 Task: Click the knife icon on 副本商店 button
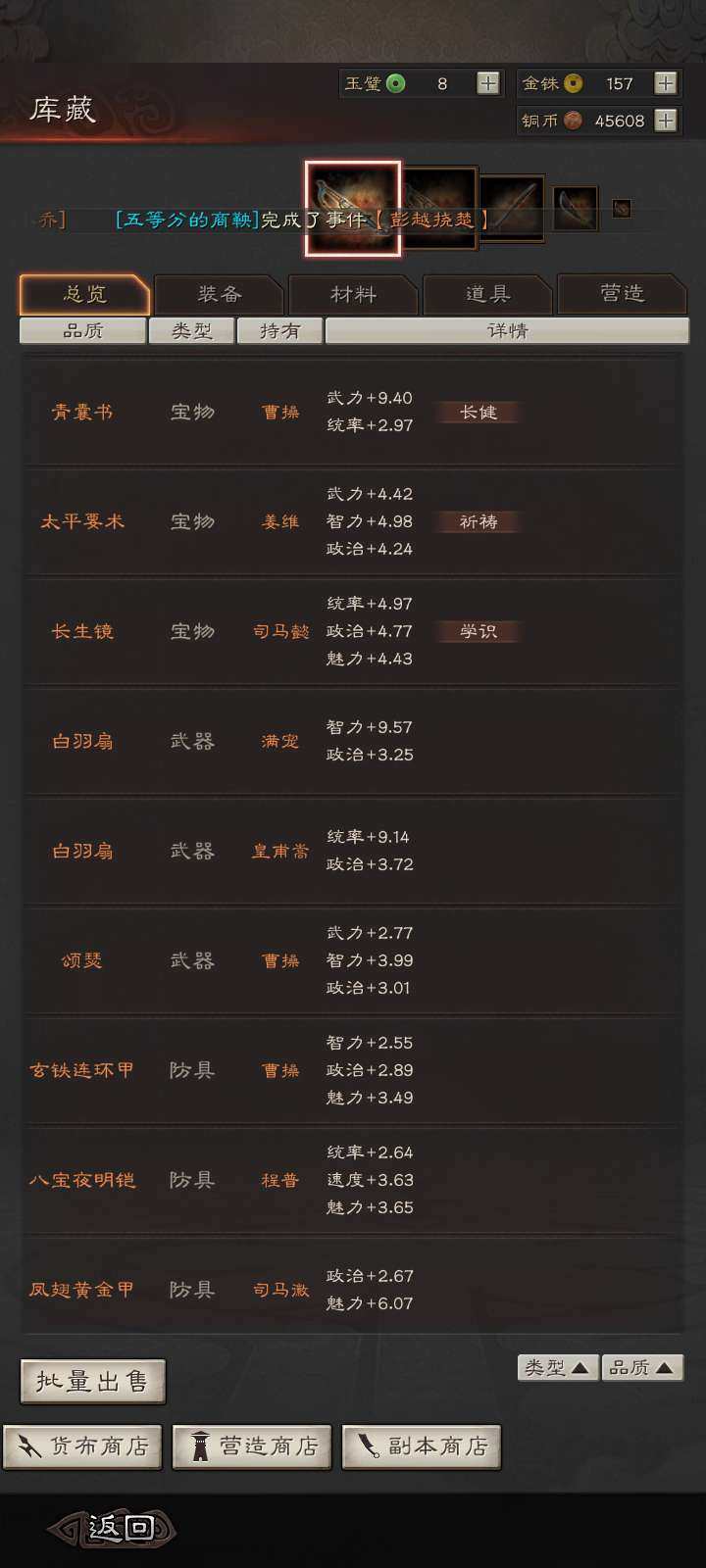coord(367,1445)
